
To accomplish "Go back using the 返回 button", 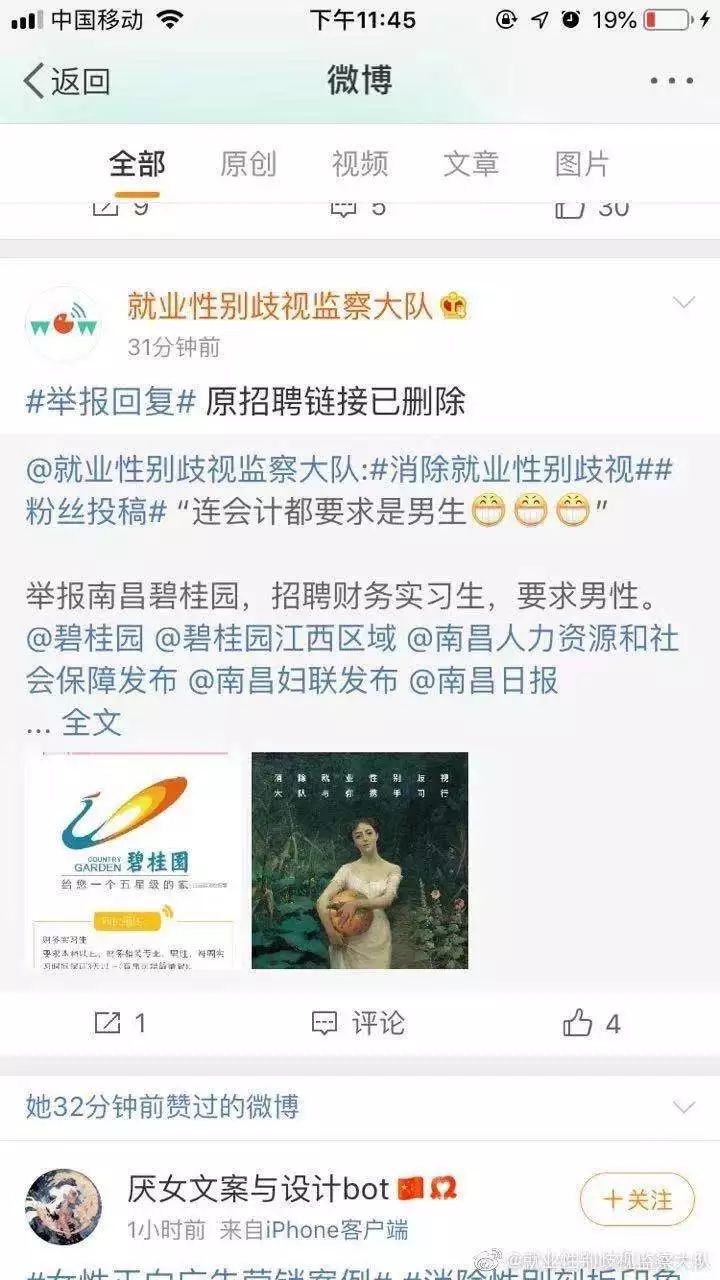I will click(x=66, y=81).
